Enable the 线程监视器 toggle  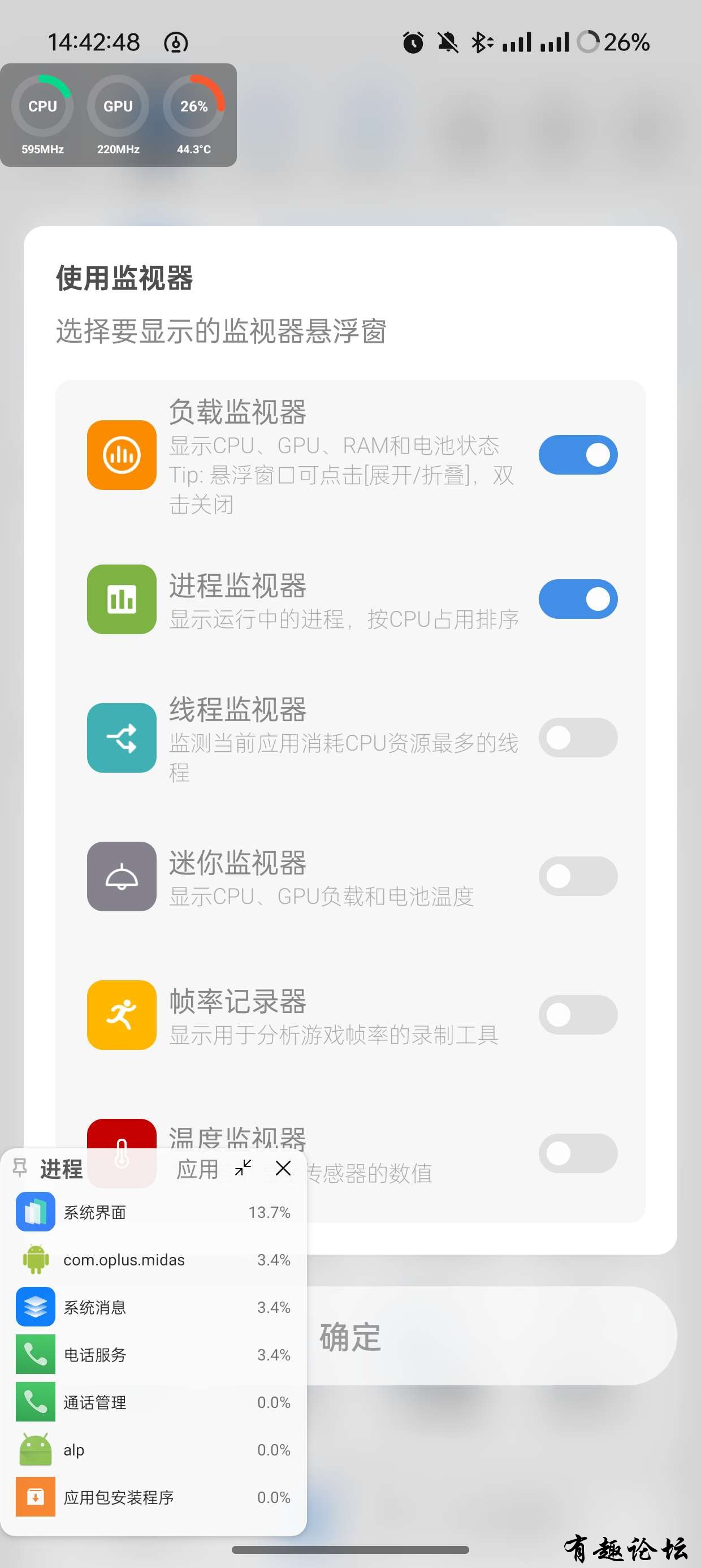(x=577, y=738)
